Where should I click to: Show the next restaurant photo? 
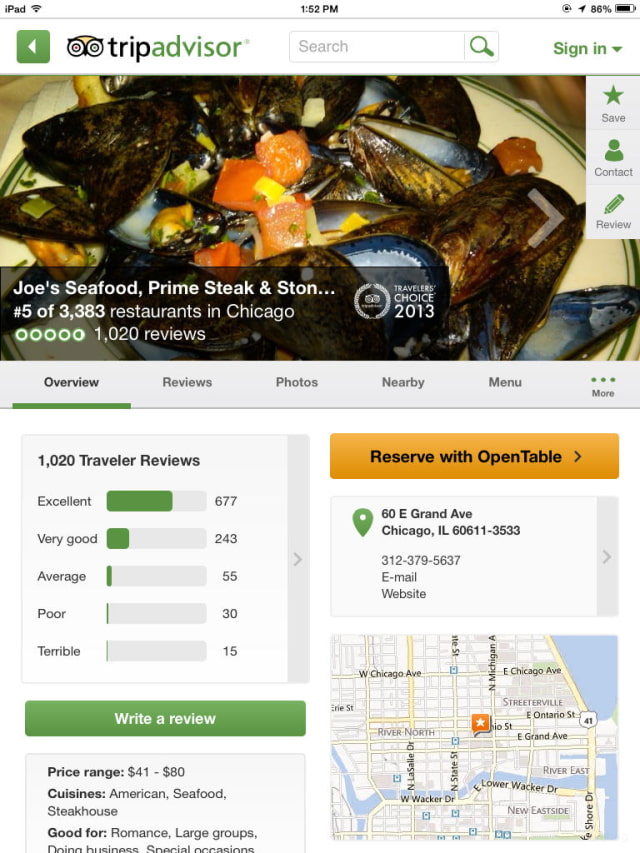tap(544, 217)
